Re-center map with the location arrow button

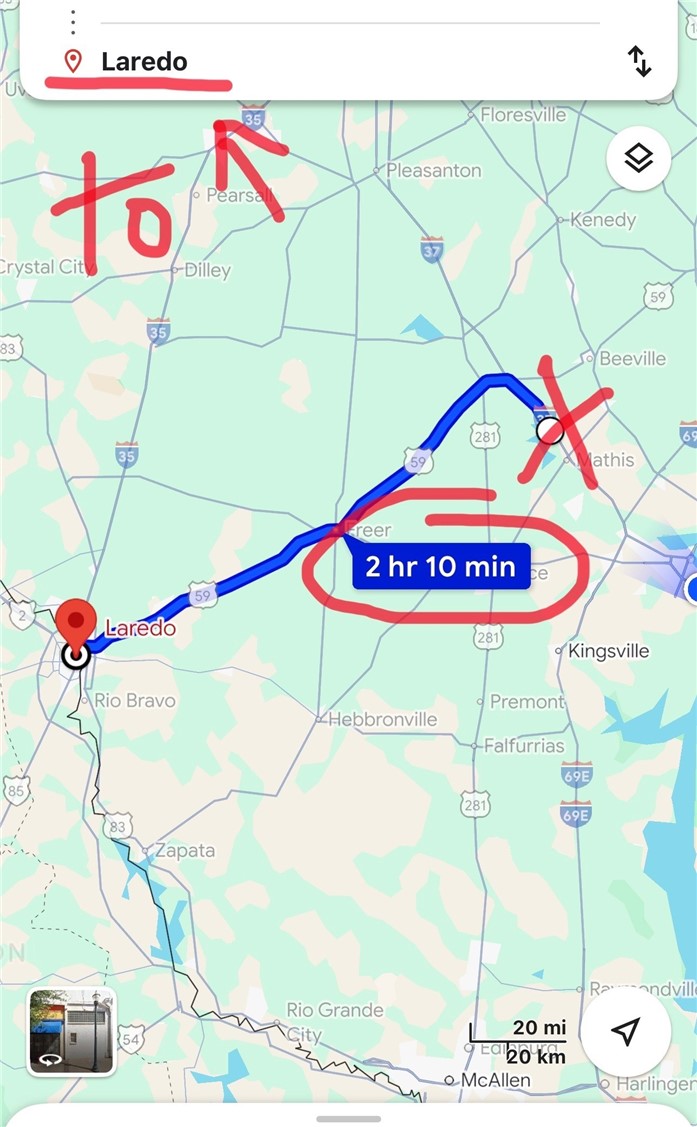(626, 1032)
